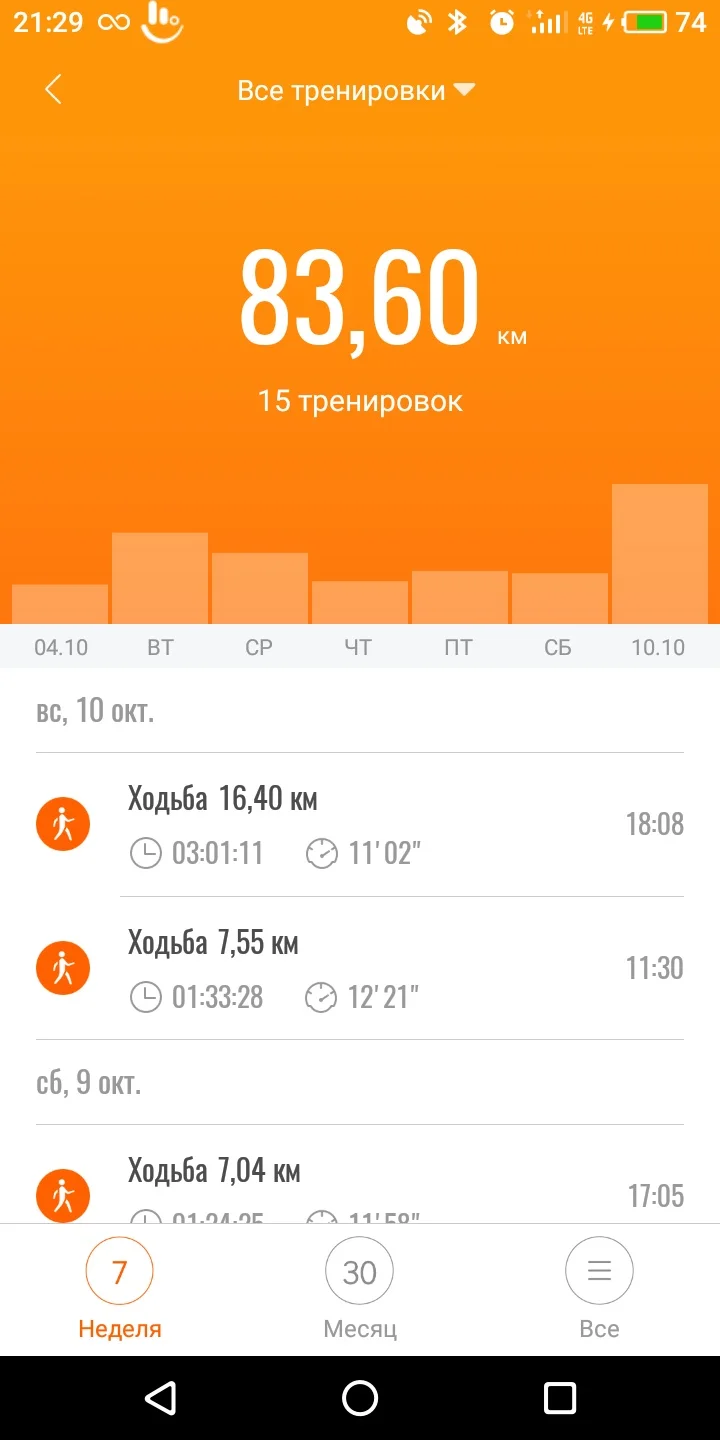Switch to the Все tab

point(599,1288)
